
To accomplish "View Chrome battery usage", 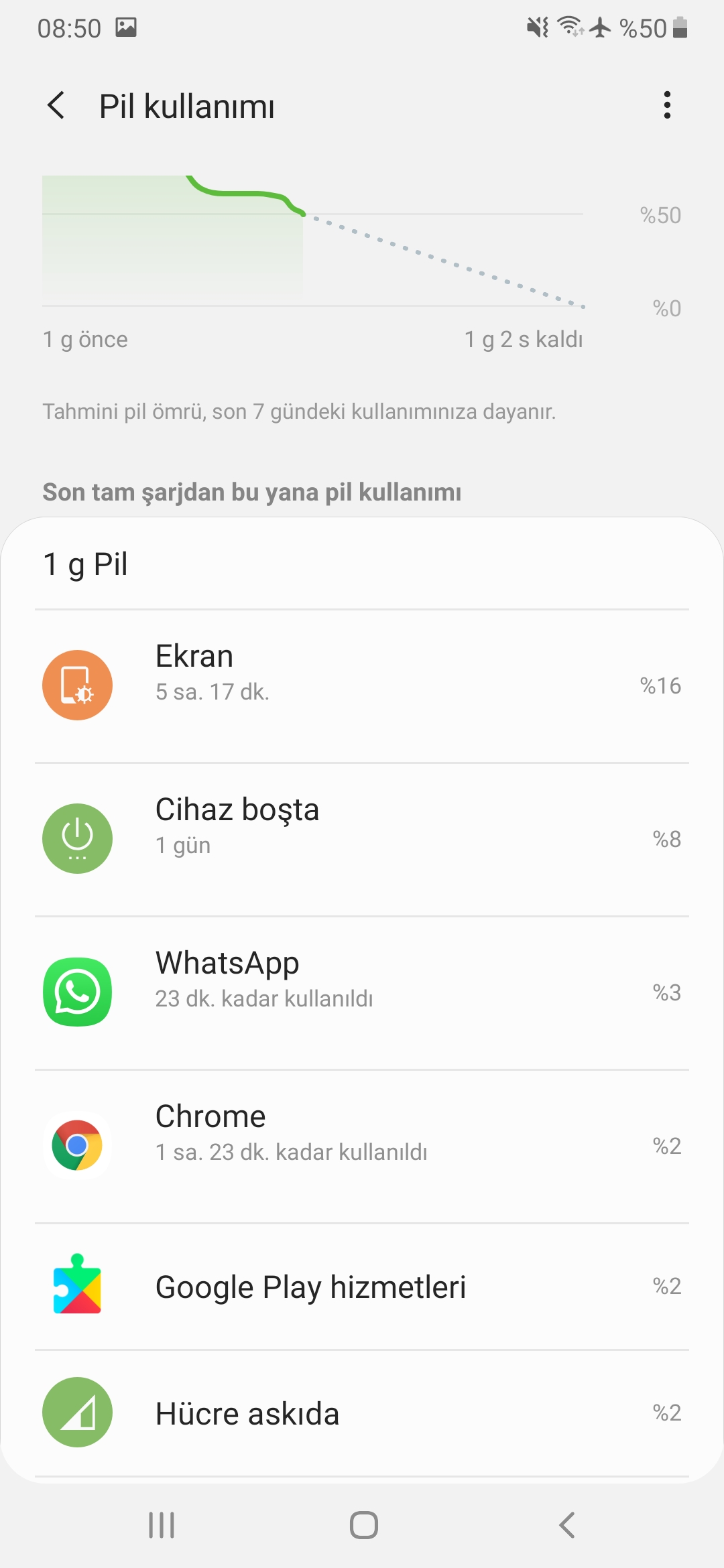I will (362, 1146).
